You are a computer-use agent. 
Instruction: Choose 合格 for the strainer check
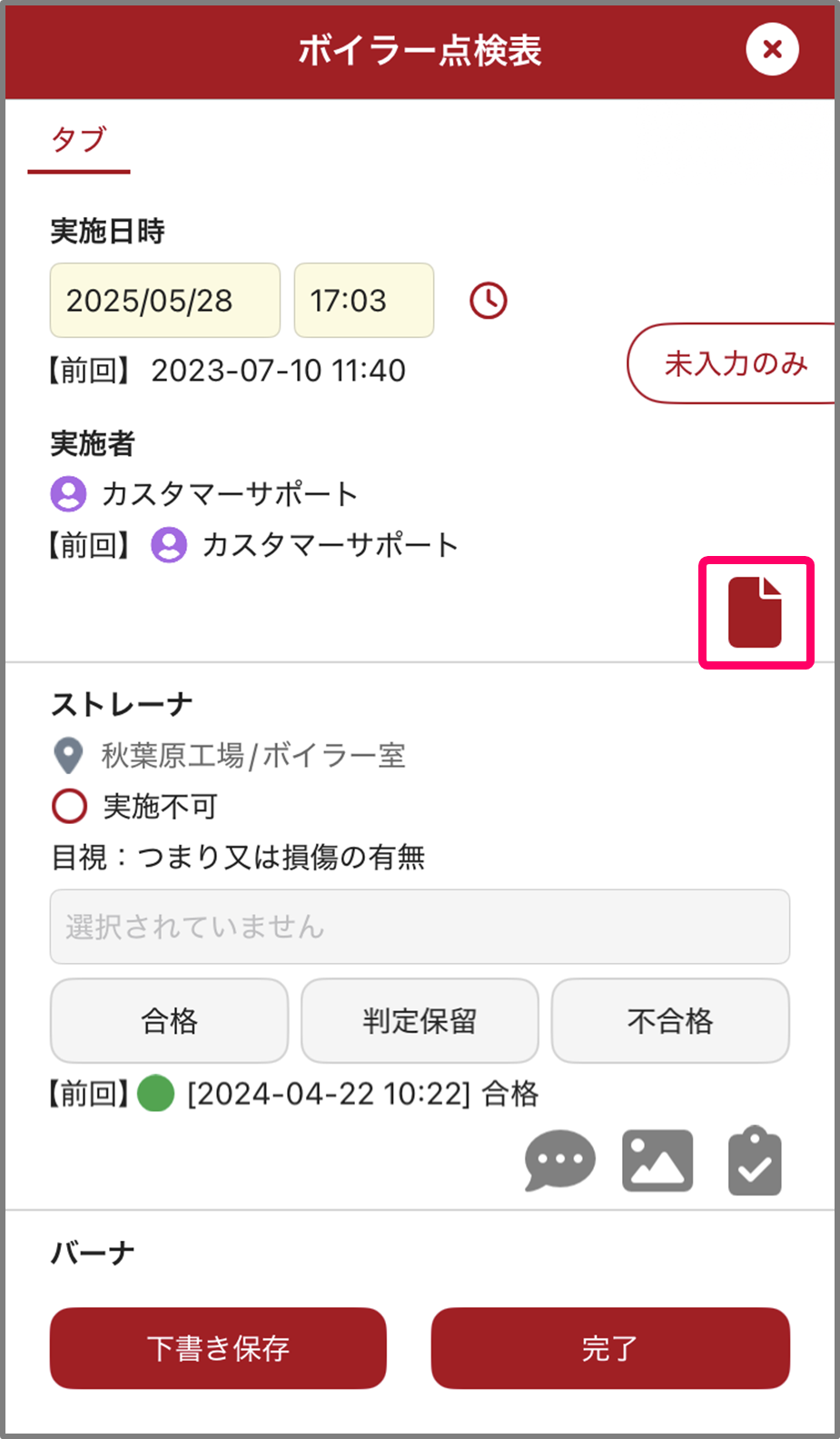pos(169,1021)
